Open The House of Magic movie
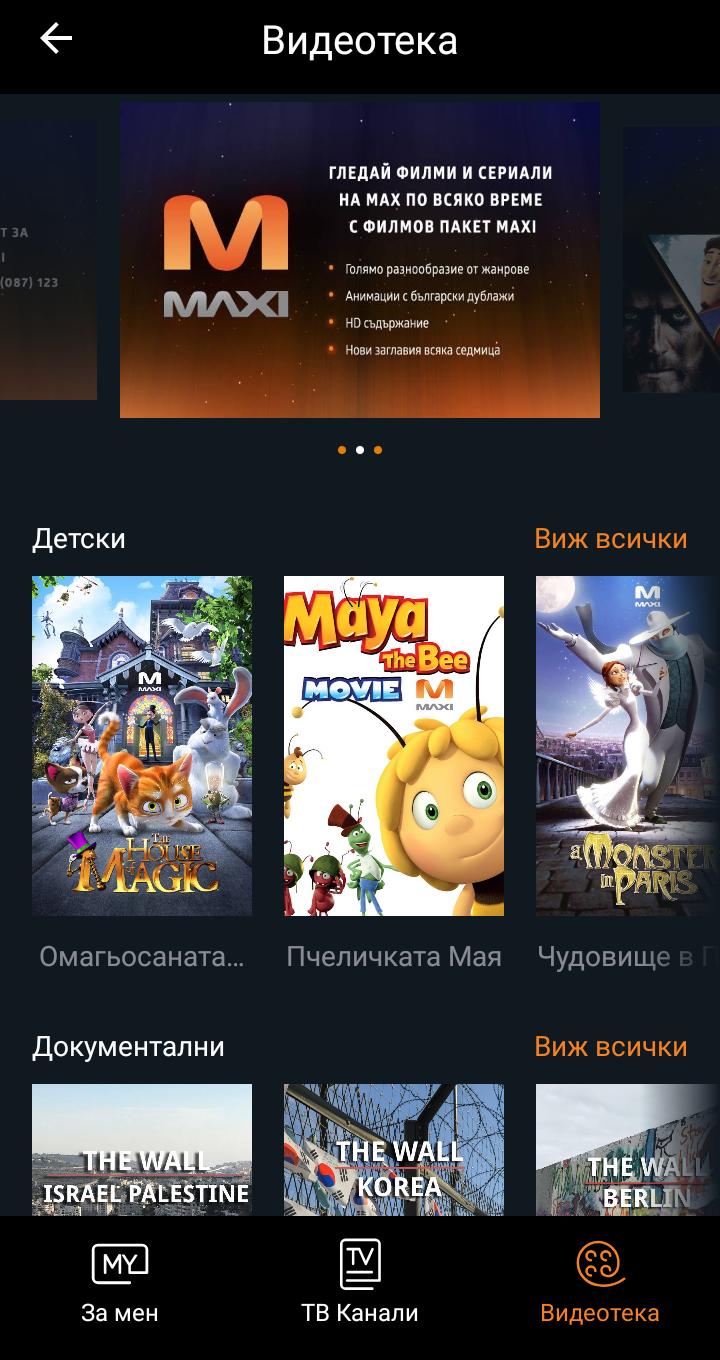 tap(142, 745)
